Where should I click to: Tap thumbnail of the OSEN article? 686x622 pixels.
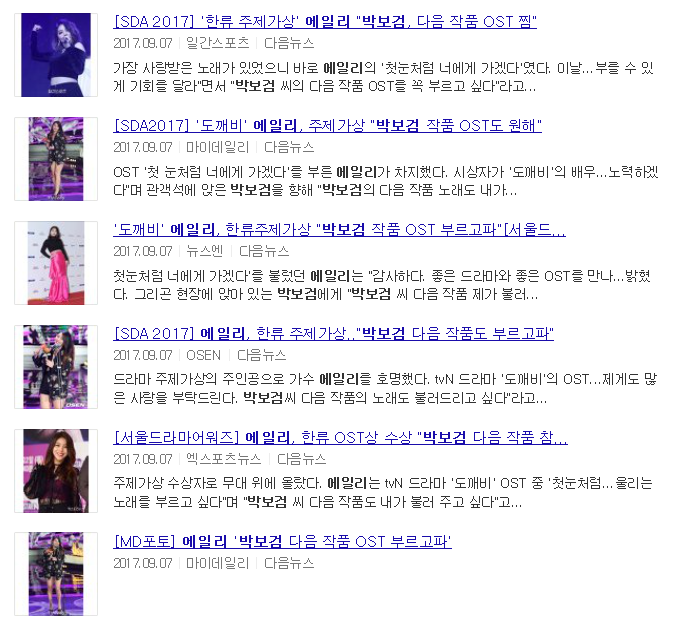[56, 367]
